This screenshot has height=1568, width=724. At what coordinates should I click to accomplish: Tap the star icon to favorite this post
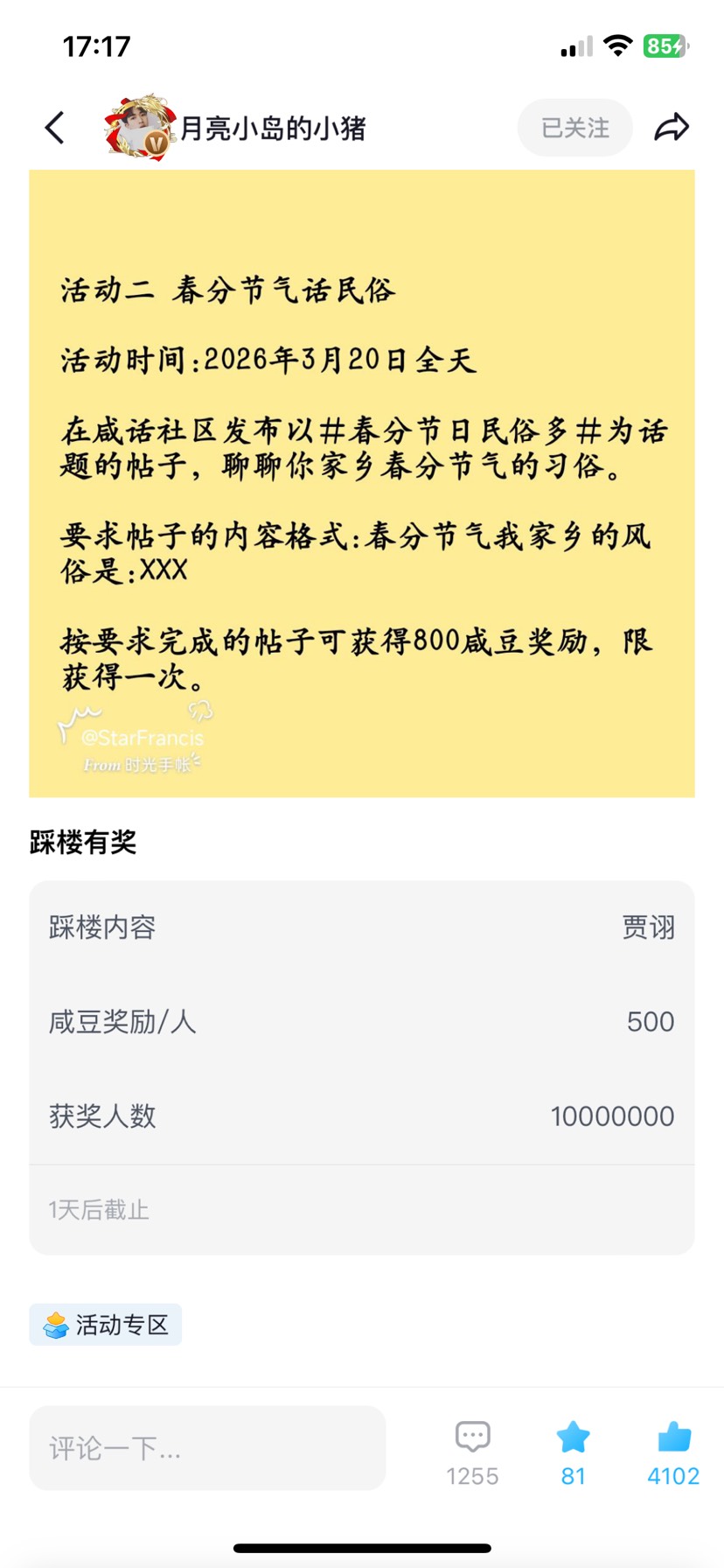pos(573,1438)
